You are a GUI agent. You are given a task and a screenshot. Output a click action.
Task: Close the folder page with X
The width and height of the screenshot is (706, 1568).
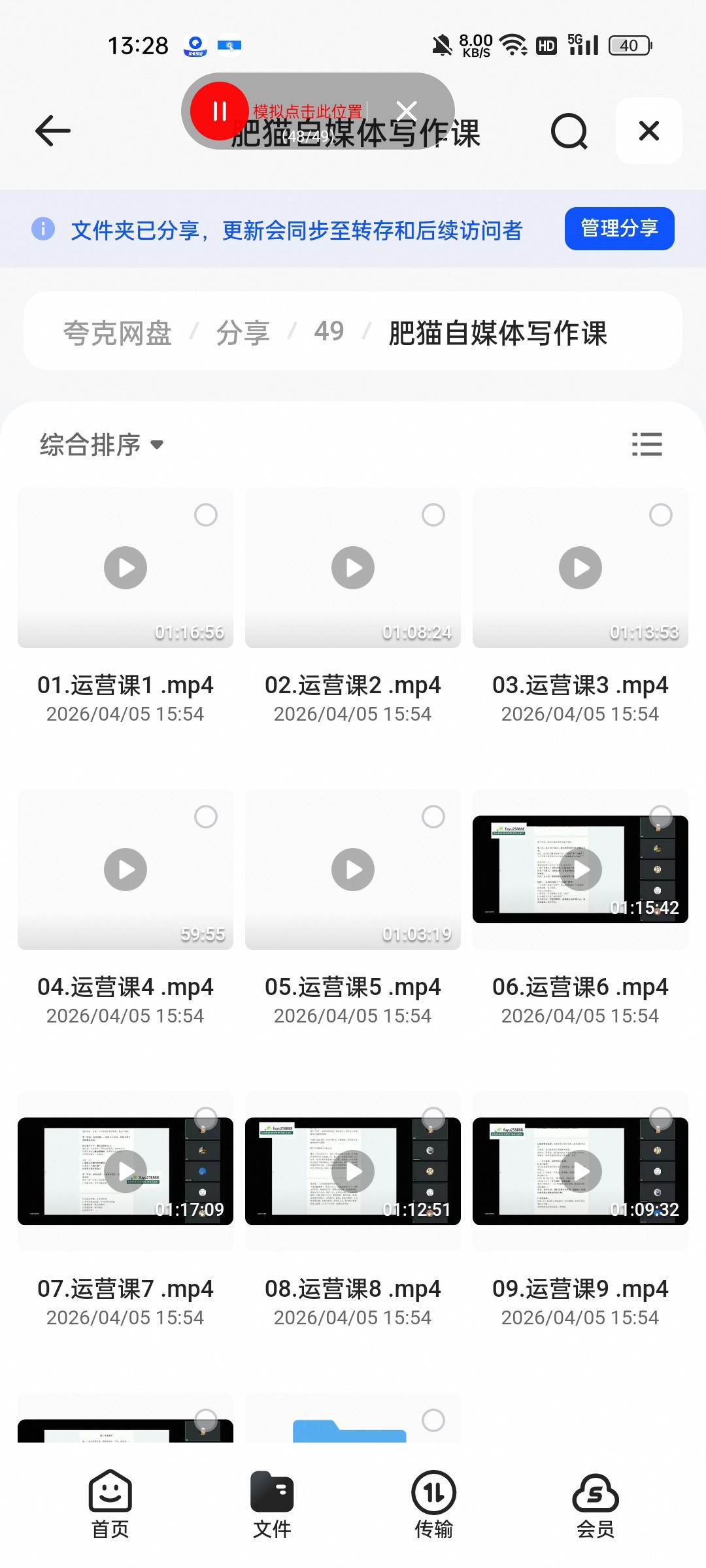click(x=648, y=131)
